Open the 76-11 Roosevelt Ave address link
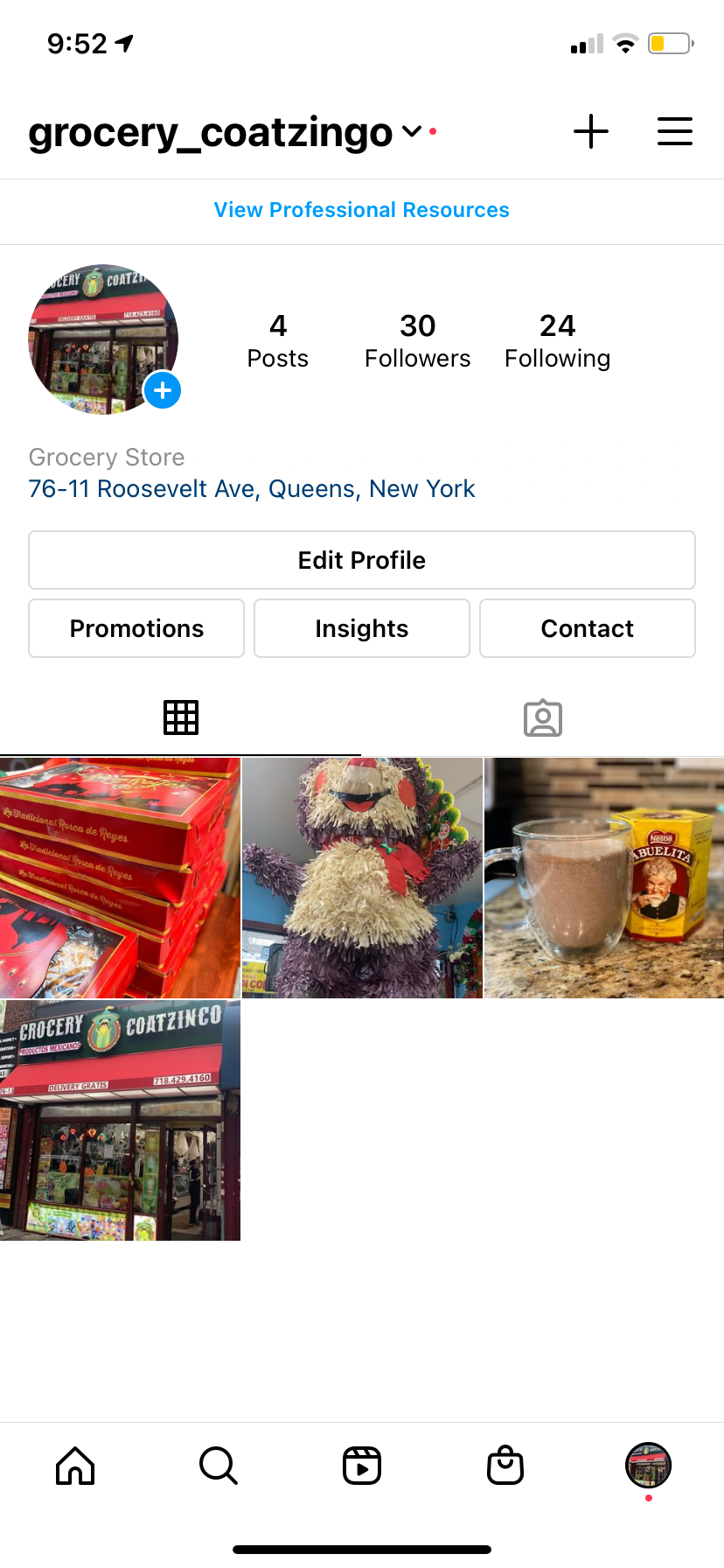The image size is (724, 1568). coord(251,488)
